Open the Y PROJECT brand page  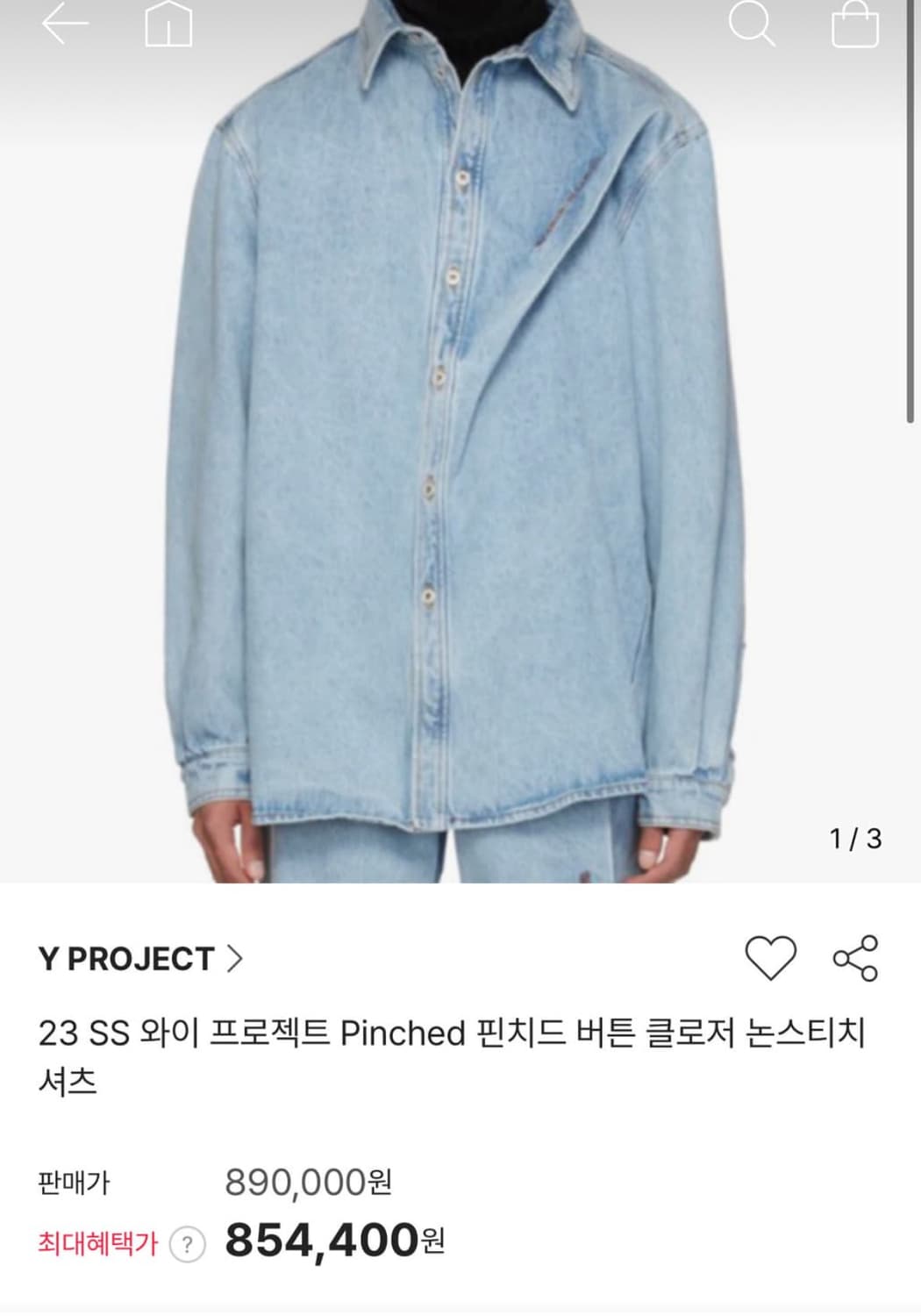pyautogui.click(x=140, y=959)
